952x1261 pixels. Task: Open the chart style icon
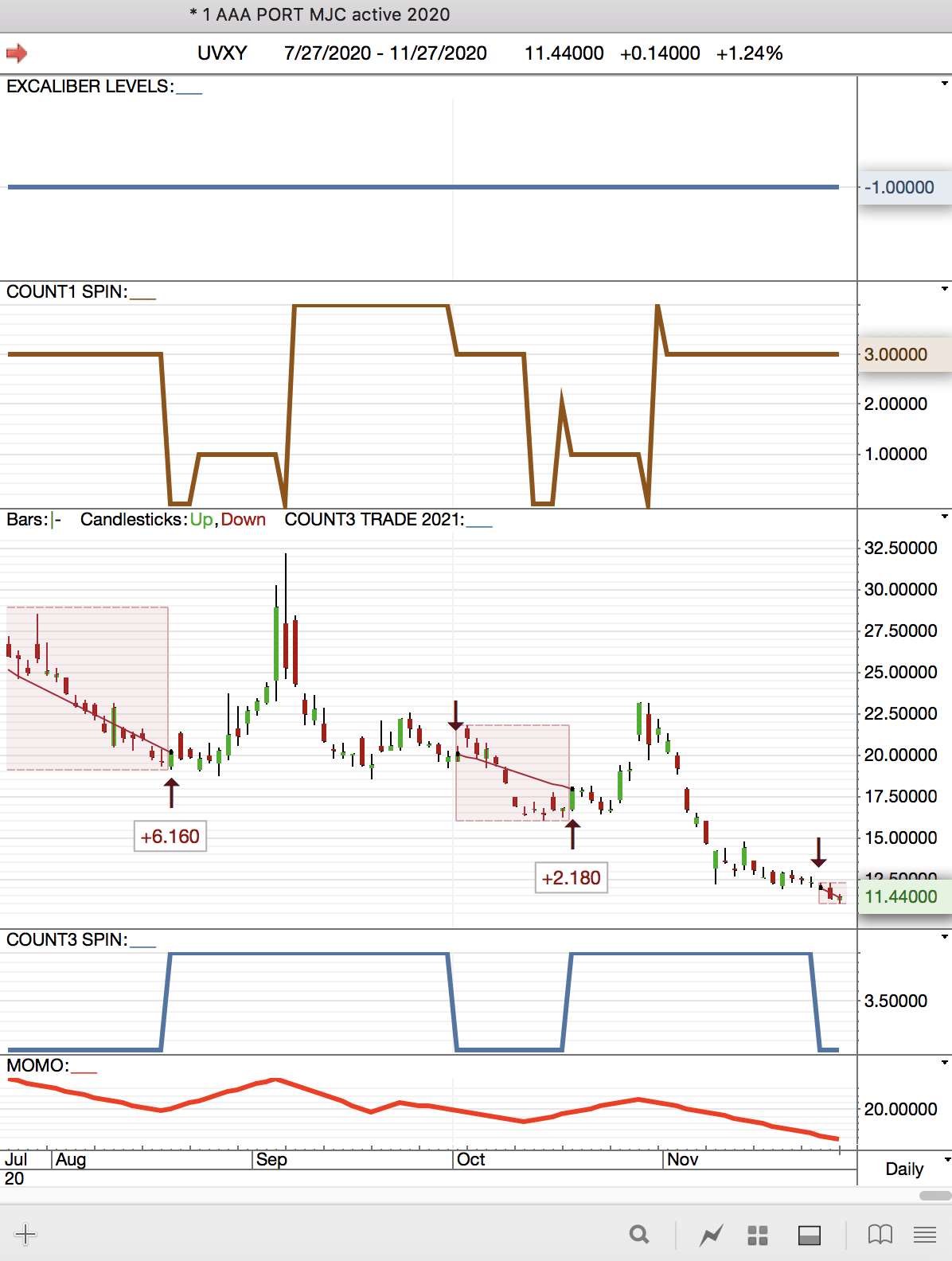(x=711, y=1235)
